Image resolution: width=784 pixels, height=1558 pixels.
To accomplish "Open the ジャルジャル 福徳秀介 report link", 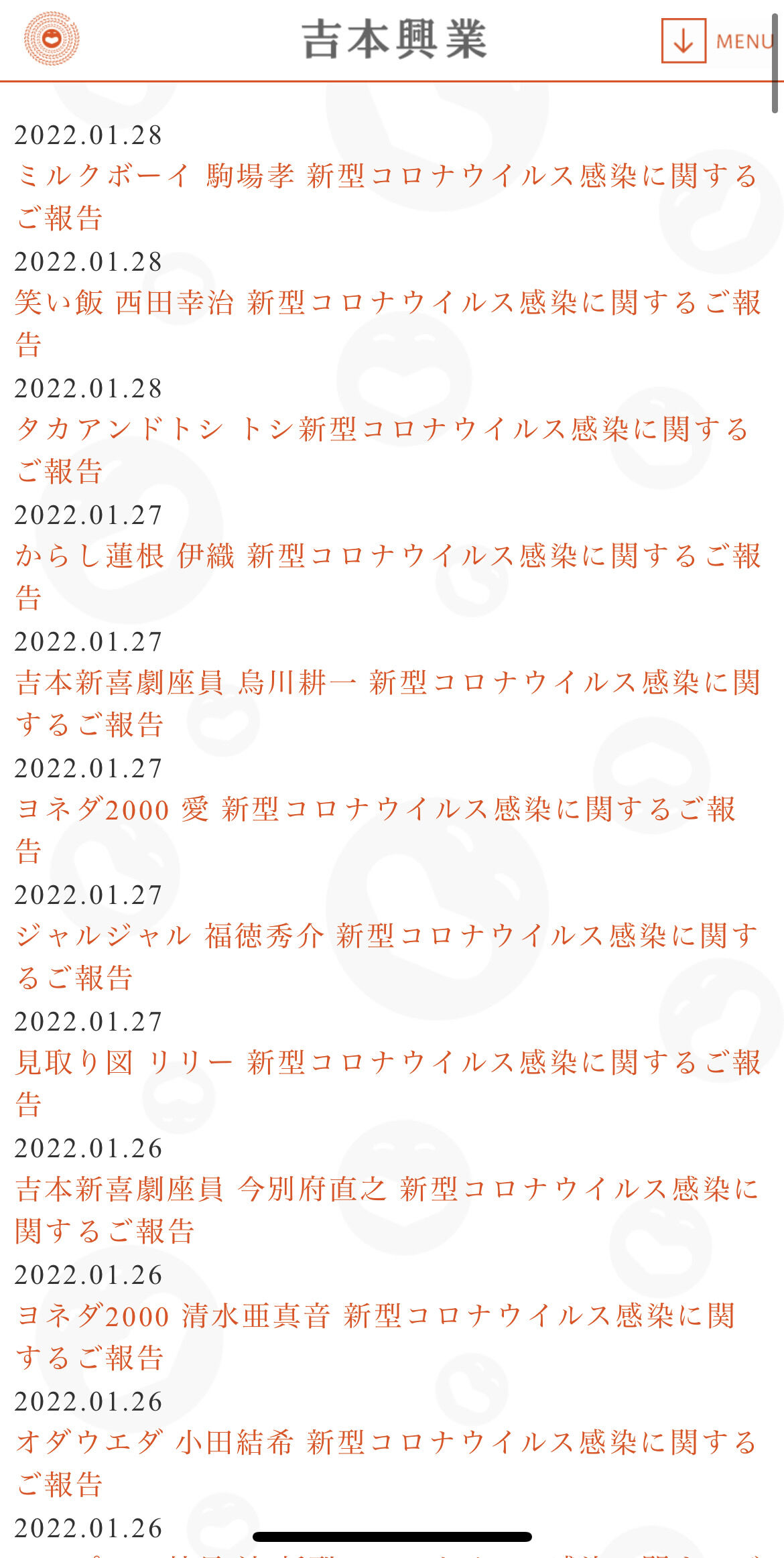I will tap(387, 956).
